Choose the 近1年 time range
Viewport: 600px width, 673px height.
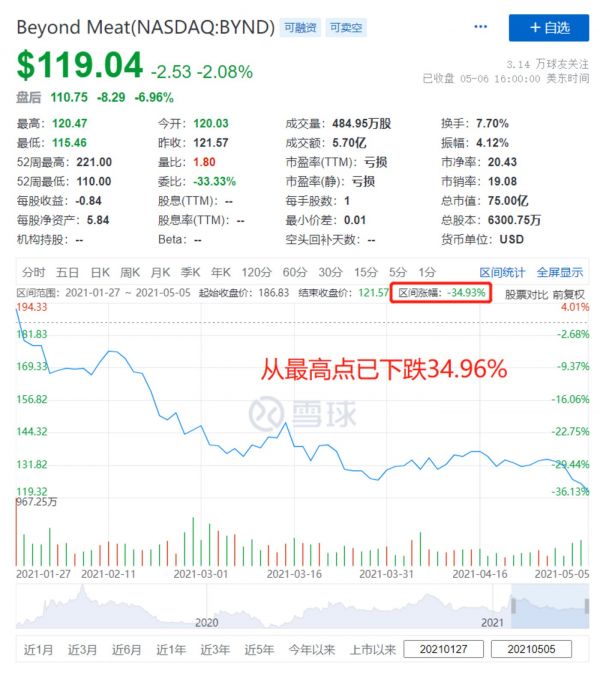(170, 650)
